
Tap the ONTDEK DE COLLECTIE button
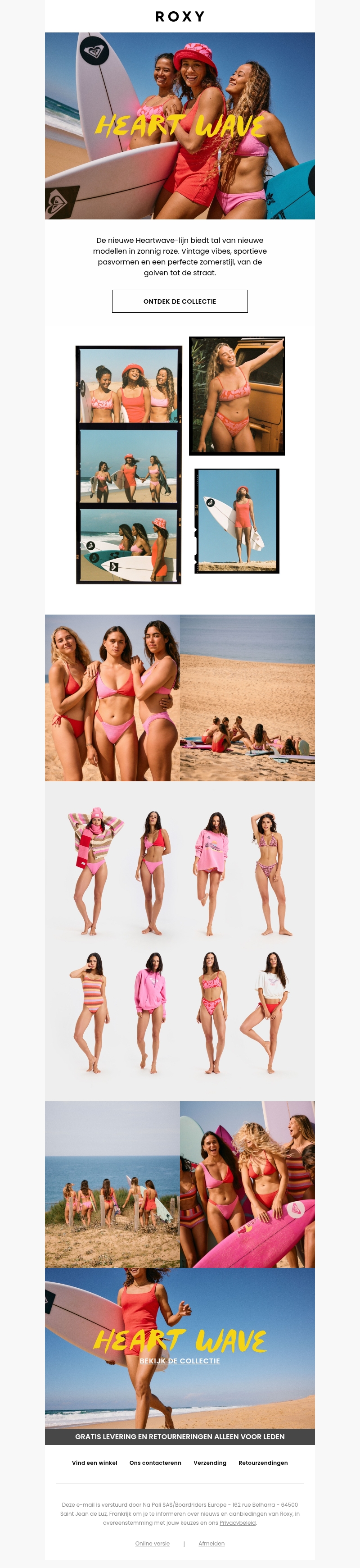coord(180,301)
